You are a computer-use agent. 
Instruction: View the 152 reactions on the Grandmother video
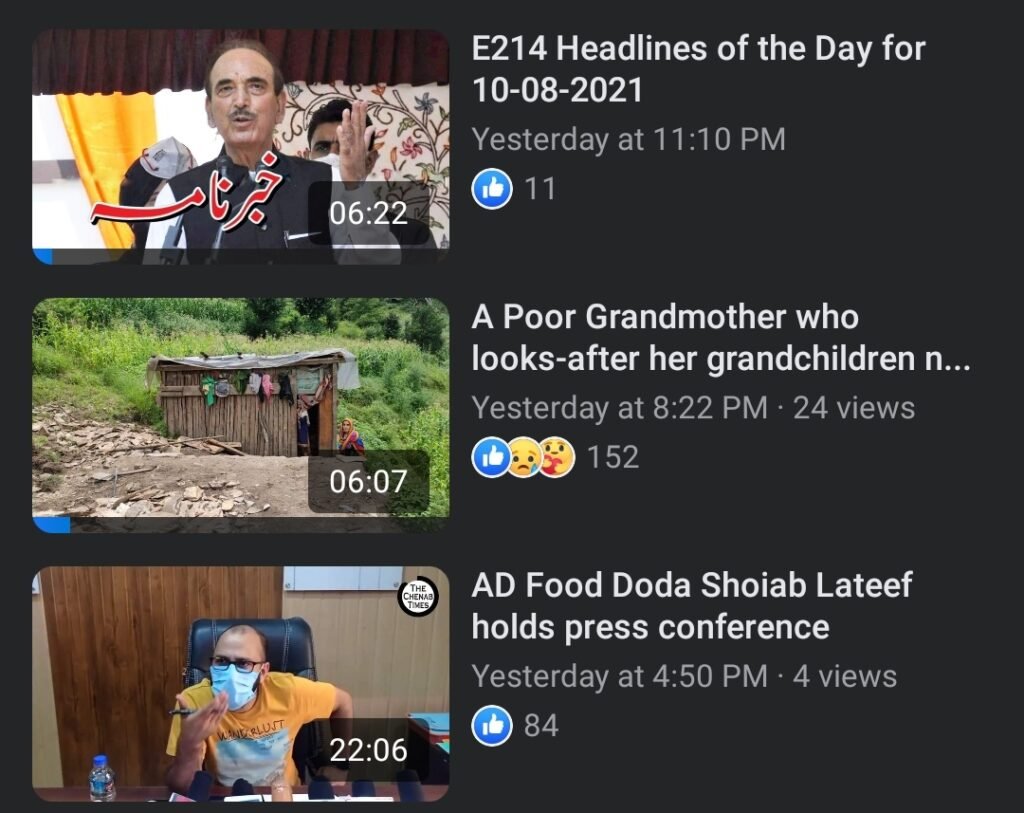point(555,457)
